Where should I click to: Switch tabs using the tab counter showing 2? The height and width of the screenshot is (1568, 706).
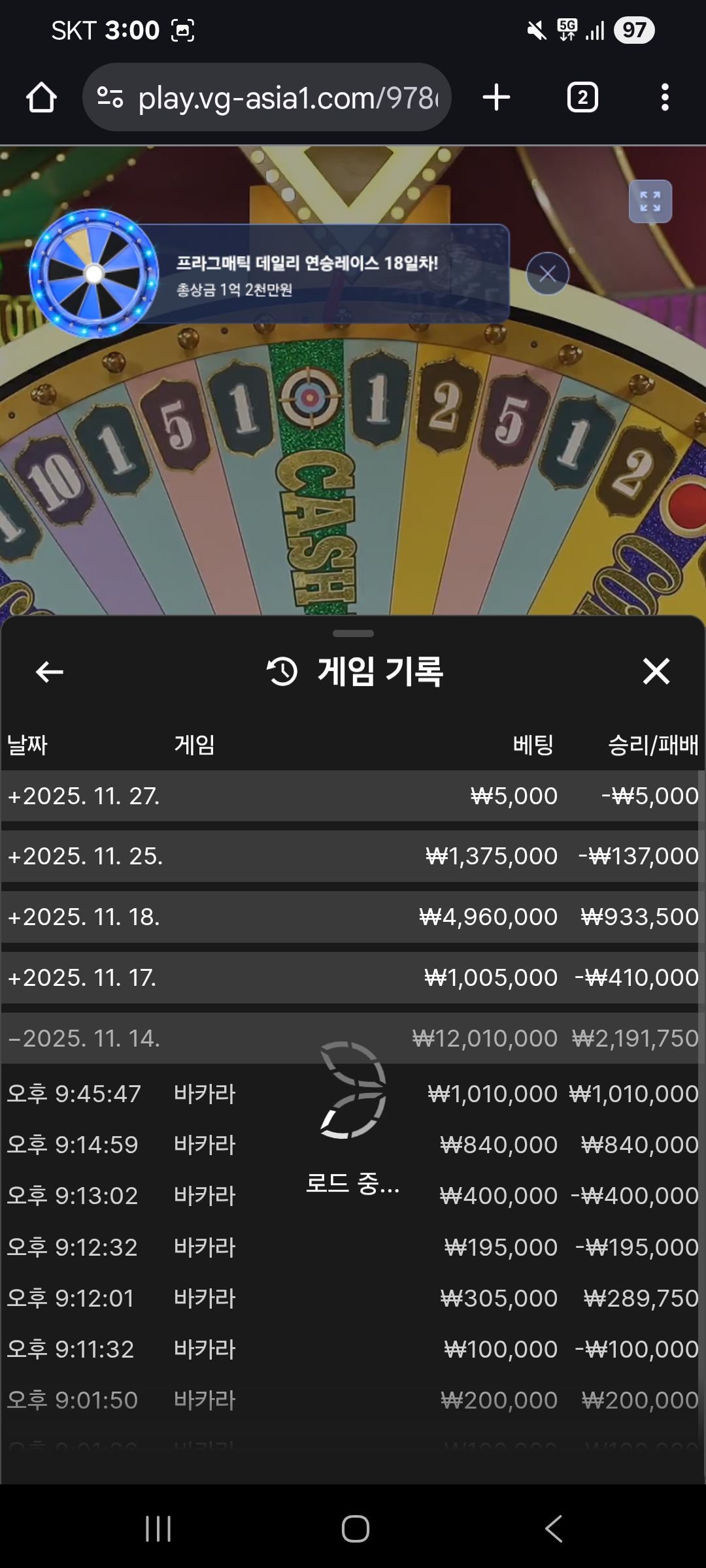582,97
